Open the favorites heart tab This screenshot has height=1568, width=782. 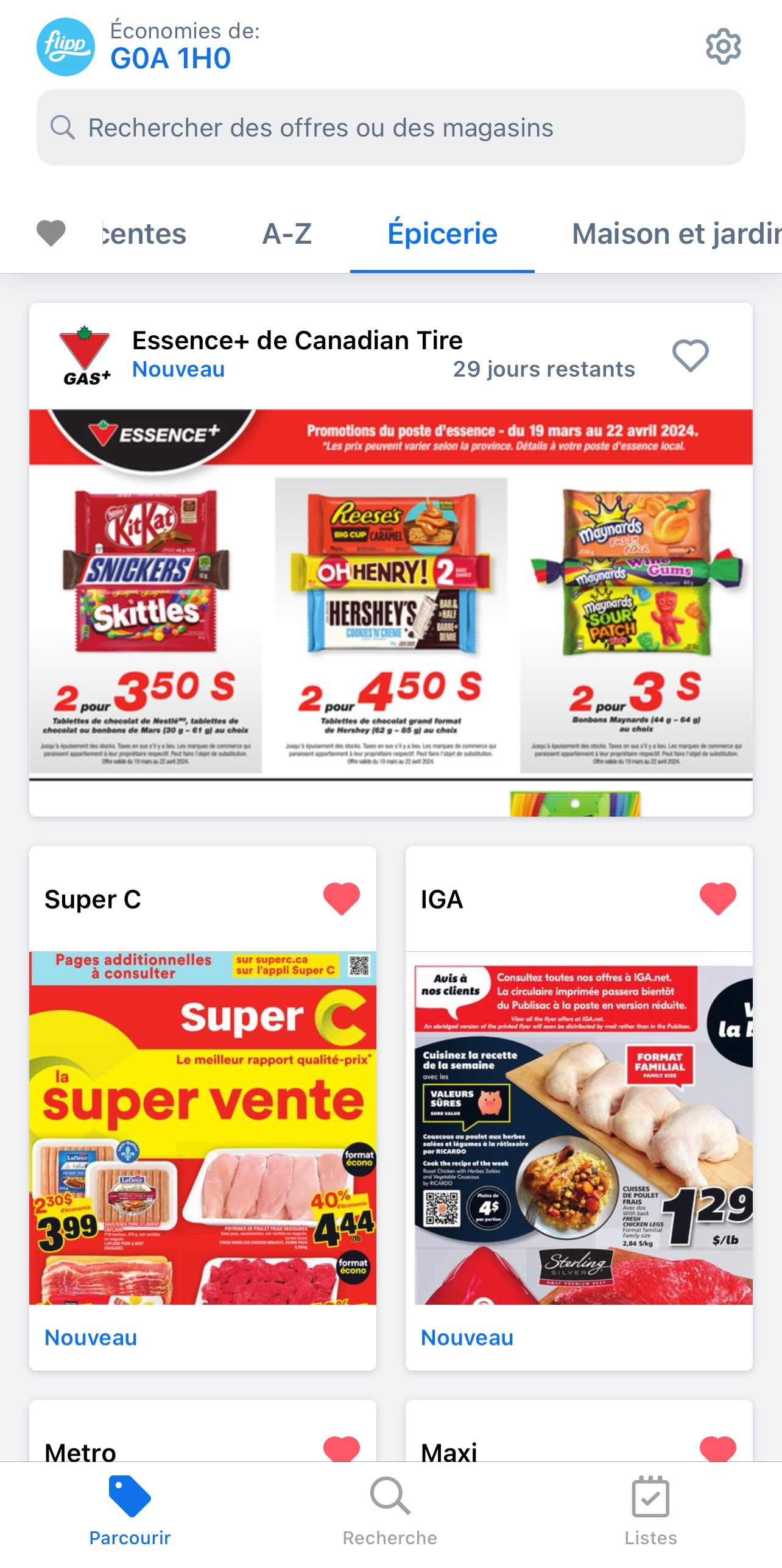[x=51, y=233]
